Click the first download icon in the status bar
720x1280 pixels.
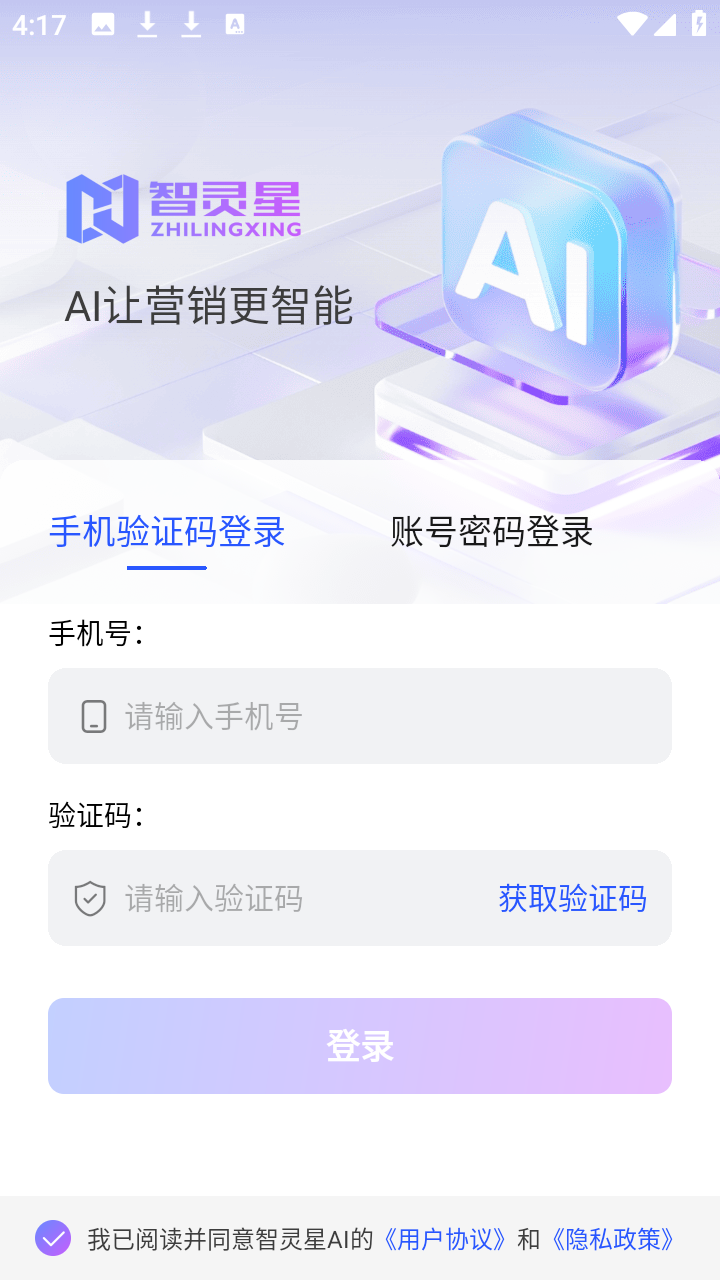(147, 24)
